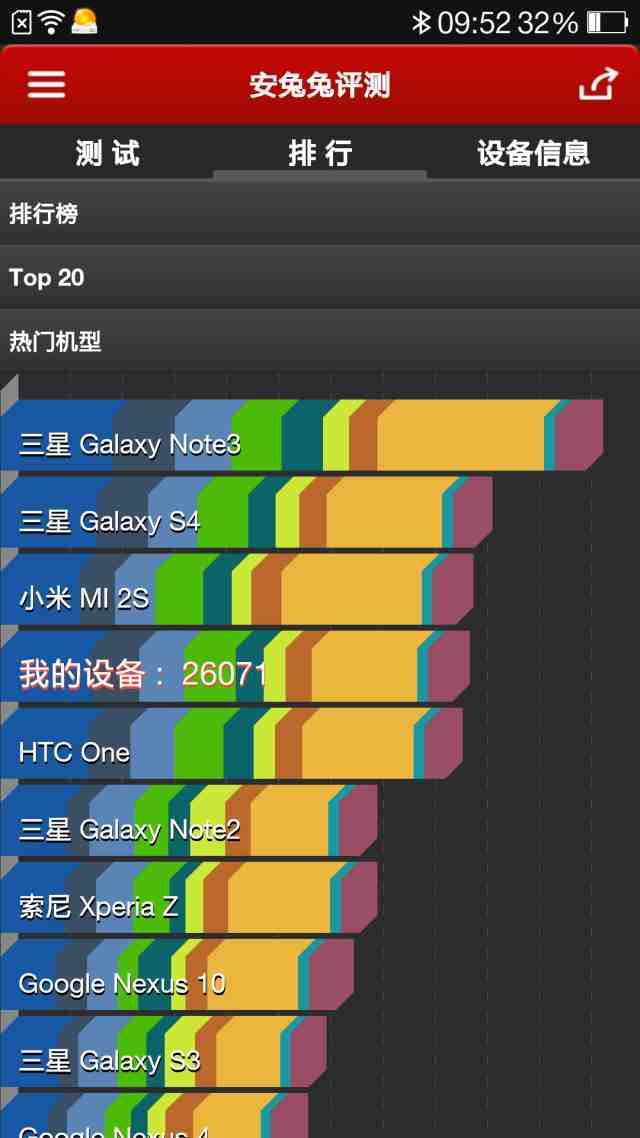Select 热门机型 ranking

tap(320, 340)
